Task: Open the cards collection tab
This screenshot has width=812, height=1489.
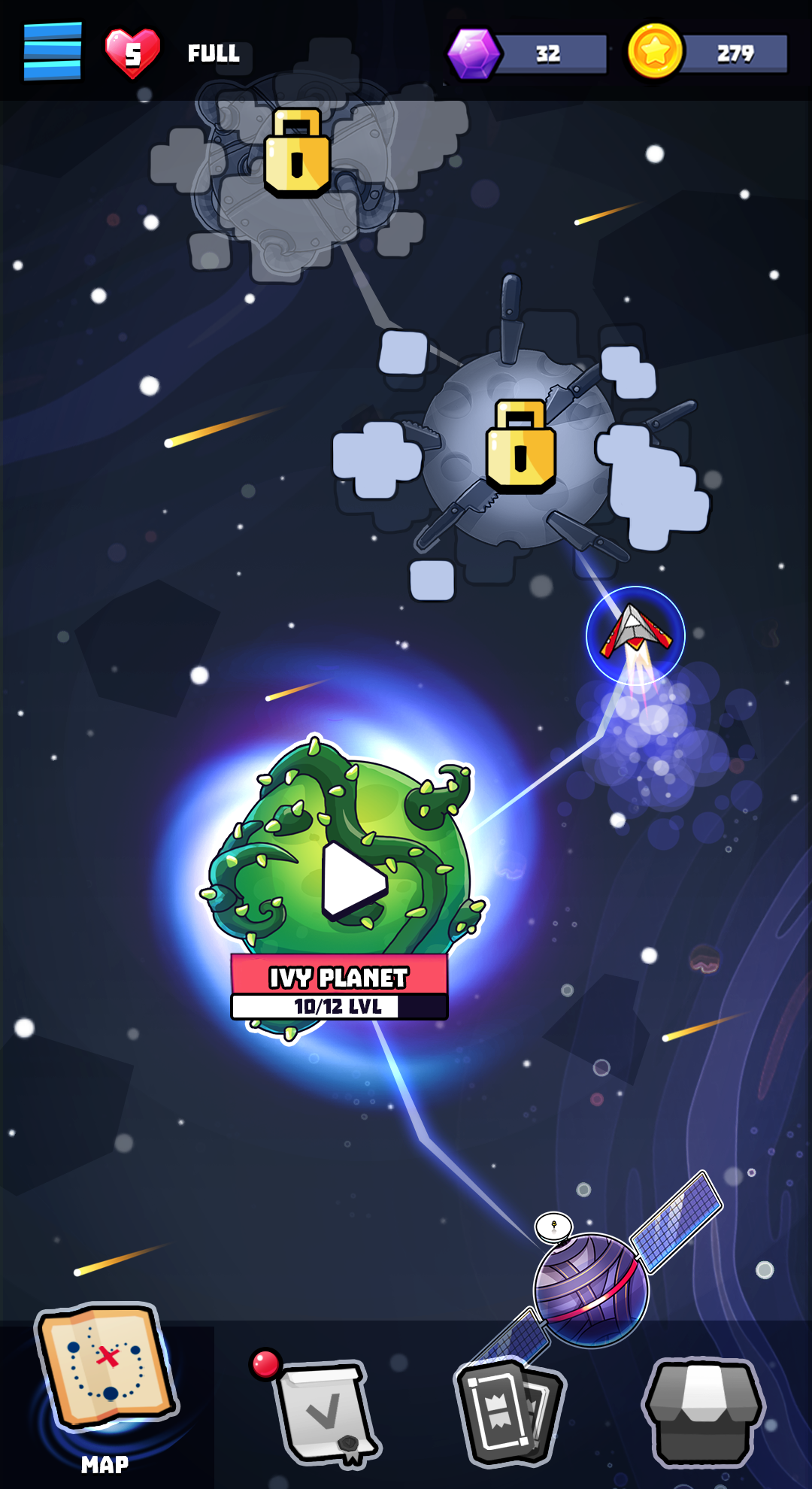Action: point(510,1412)
